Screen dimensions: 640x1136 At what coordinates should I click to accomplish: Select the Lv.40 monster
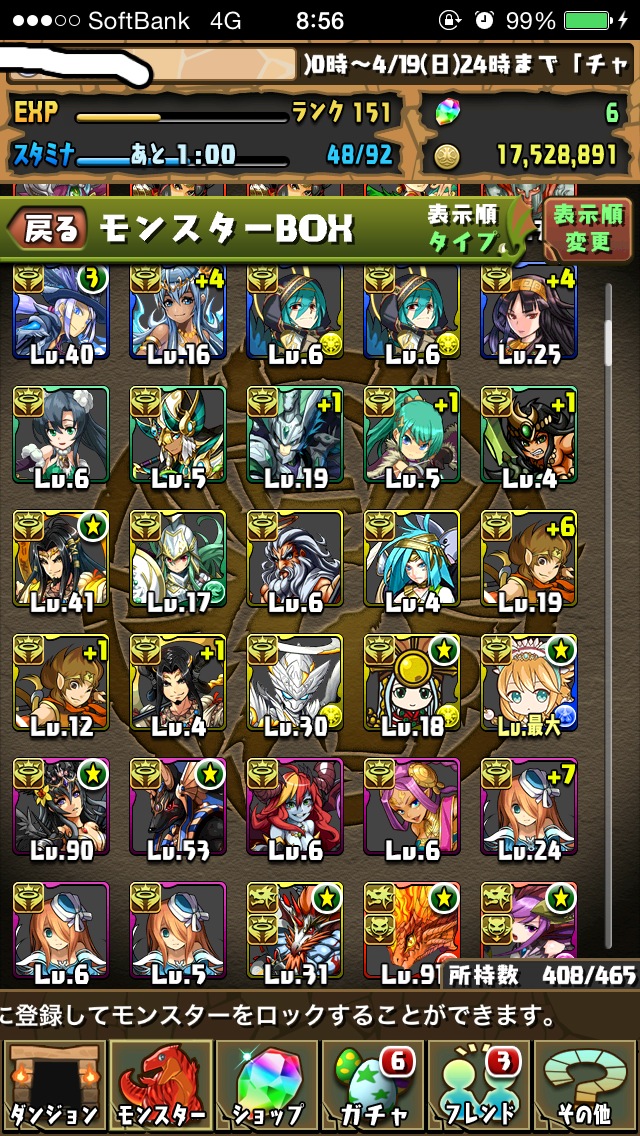point(61,313)
